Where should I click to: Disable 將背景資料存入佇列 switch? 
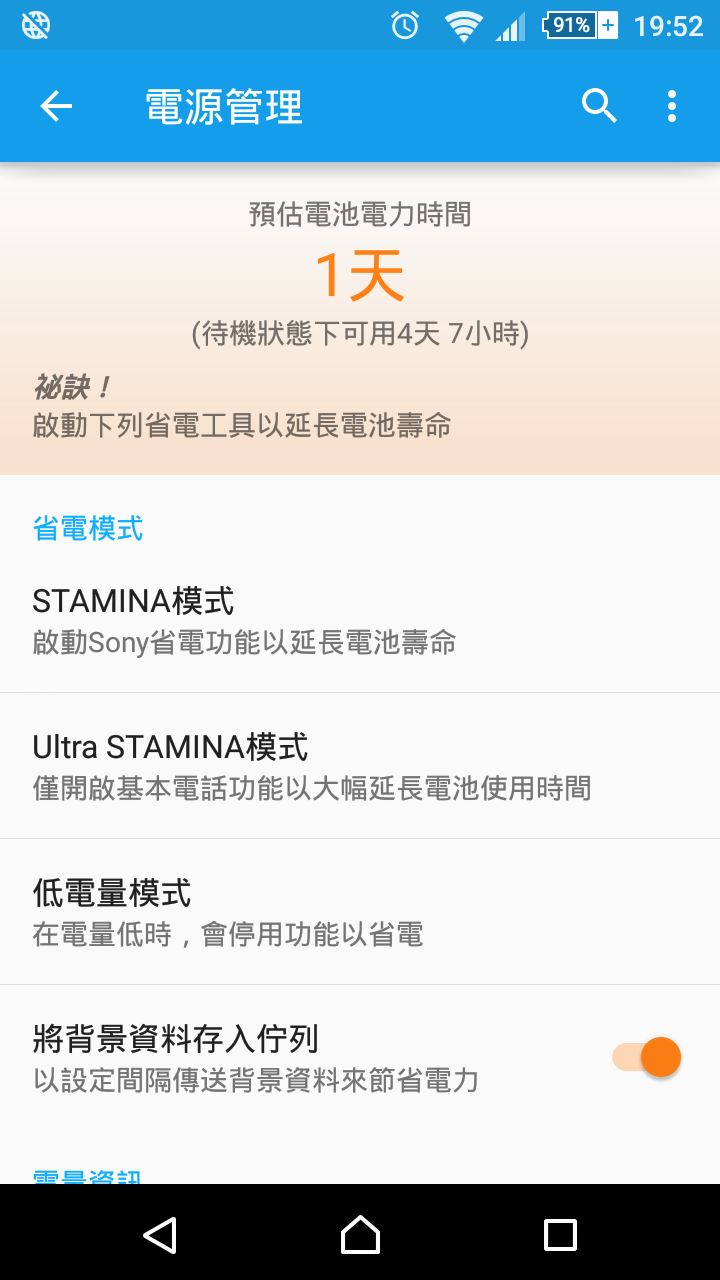647,1057
